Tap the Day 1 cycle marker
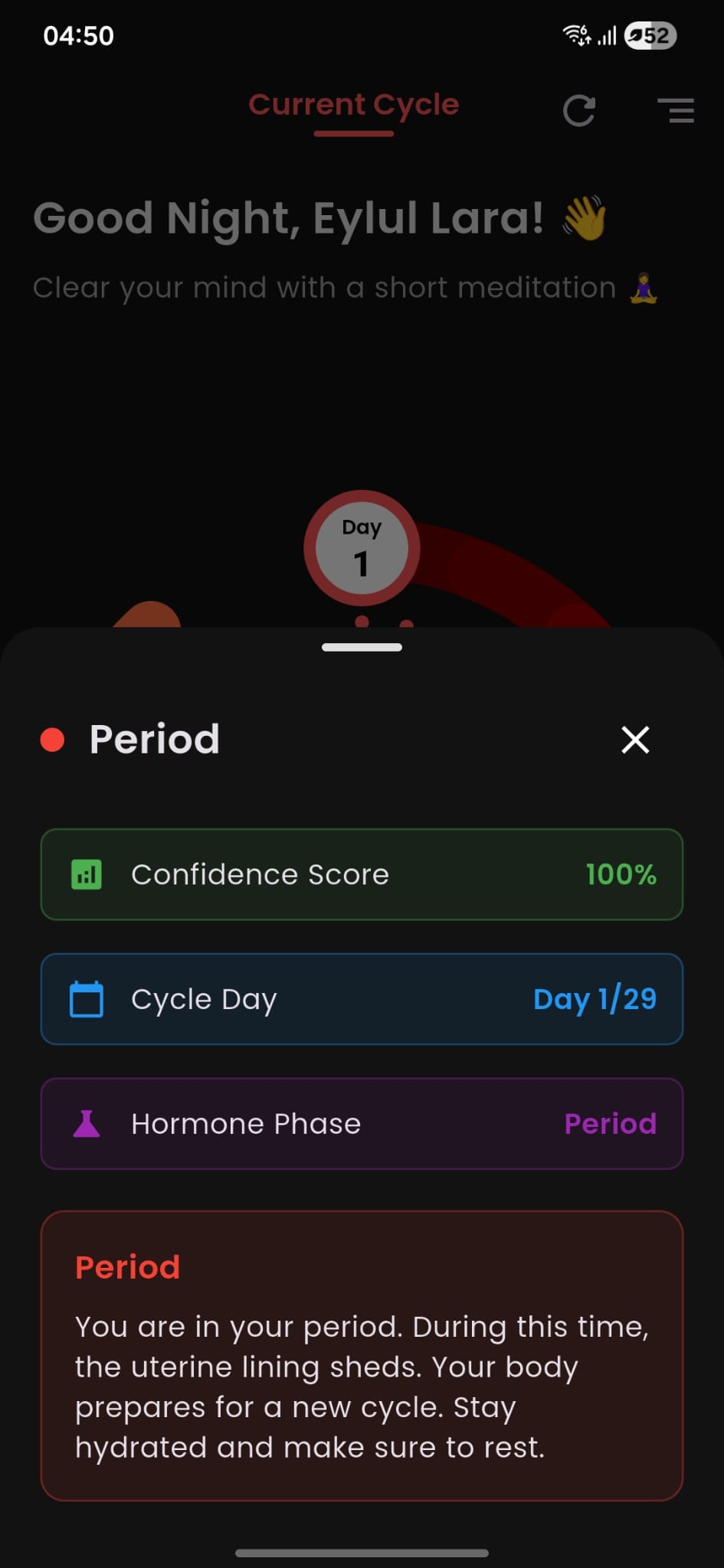 tap(362, 548)
